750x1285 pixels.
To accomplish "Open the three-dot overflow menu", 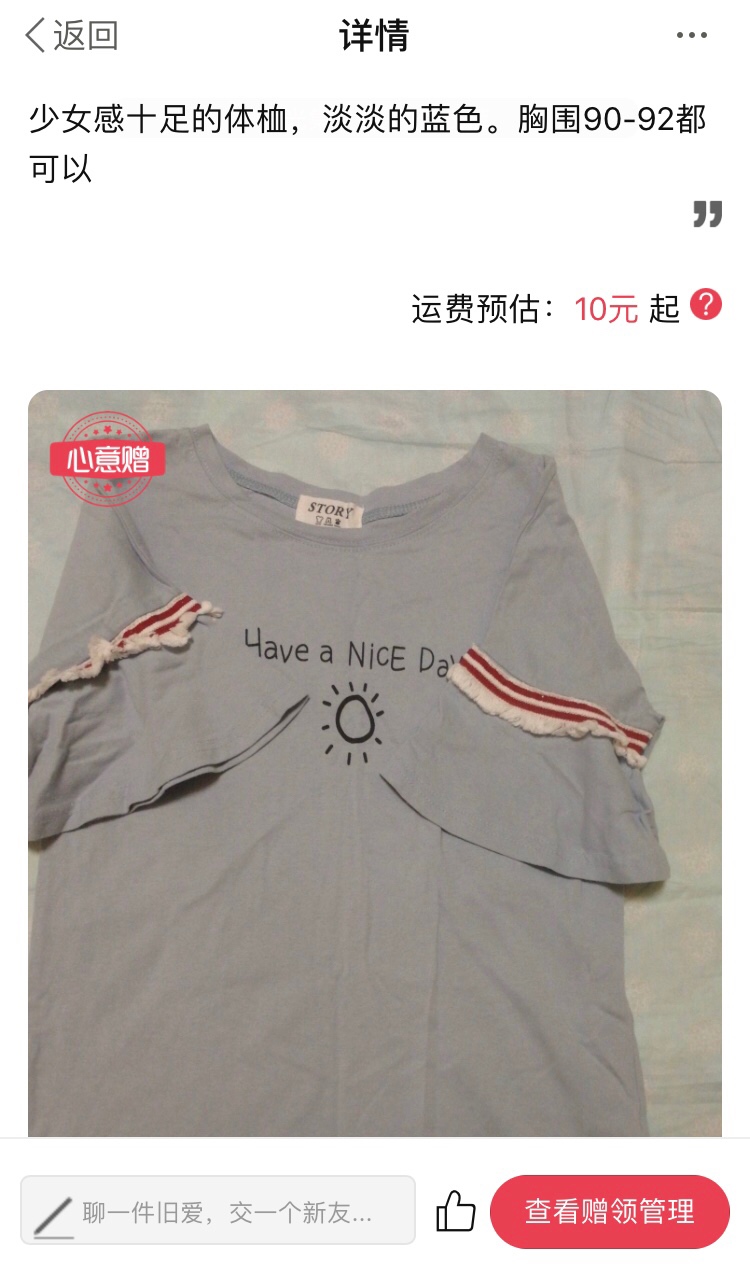I will [x=691, y=36].
